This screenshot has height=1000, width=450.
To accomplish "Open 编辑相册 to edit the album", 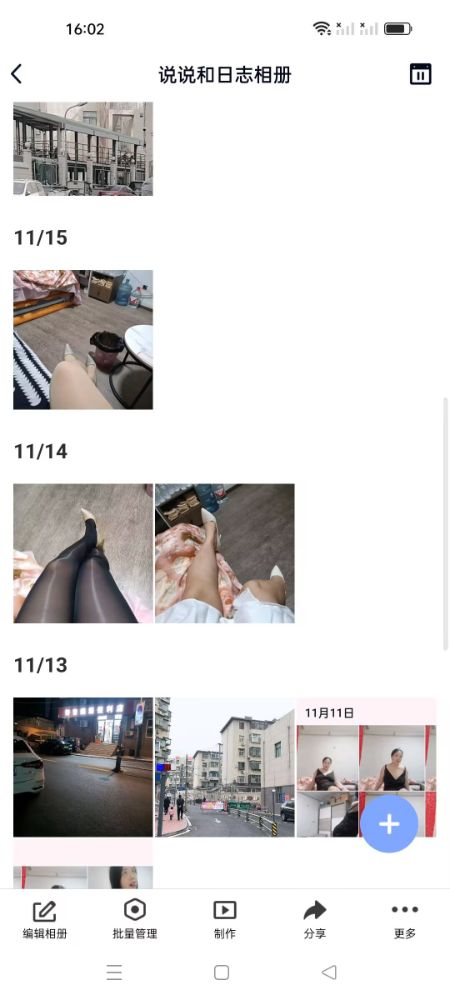I will tap(45, 919).
